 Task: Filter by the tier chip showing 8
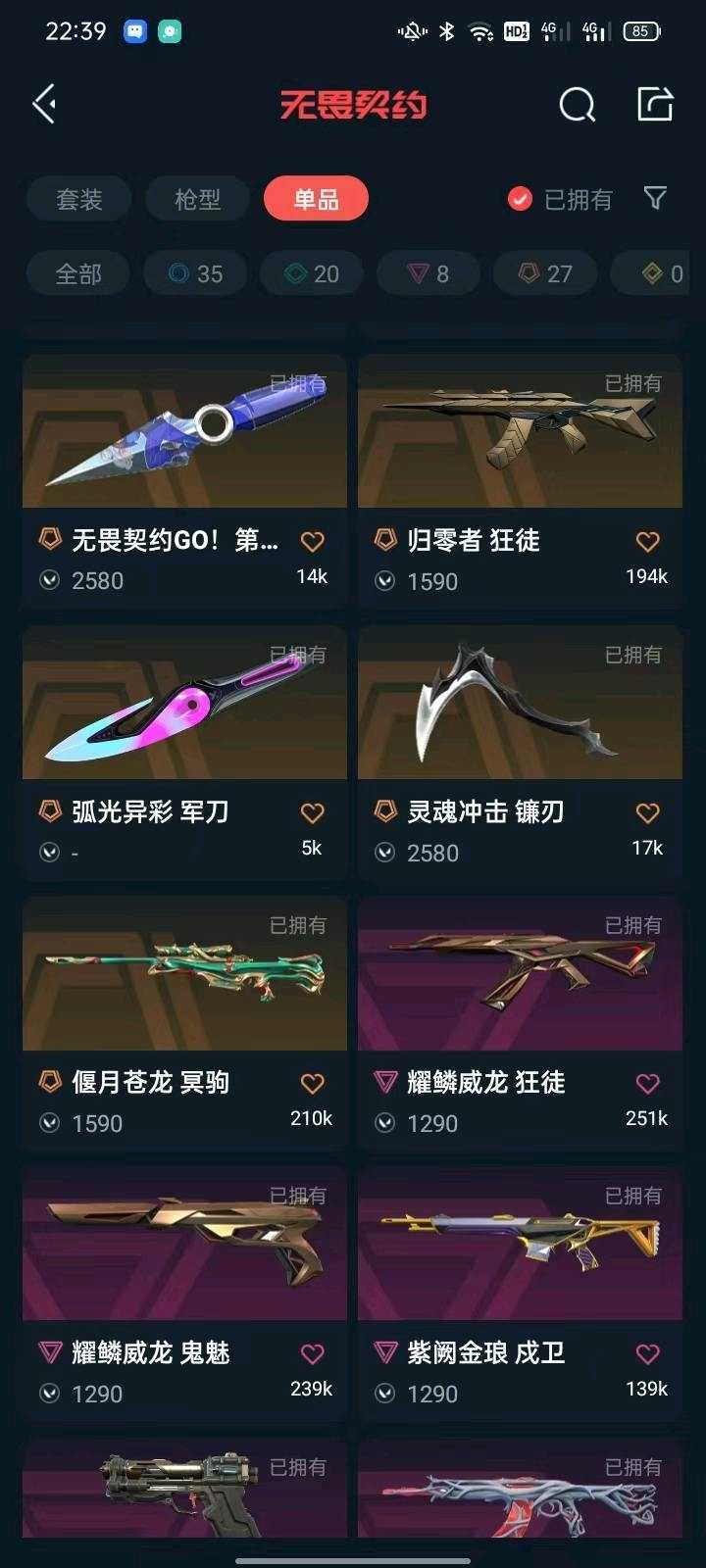pos(429,273)
